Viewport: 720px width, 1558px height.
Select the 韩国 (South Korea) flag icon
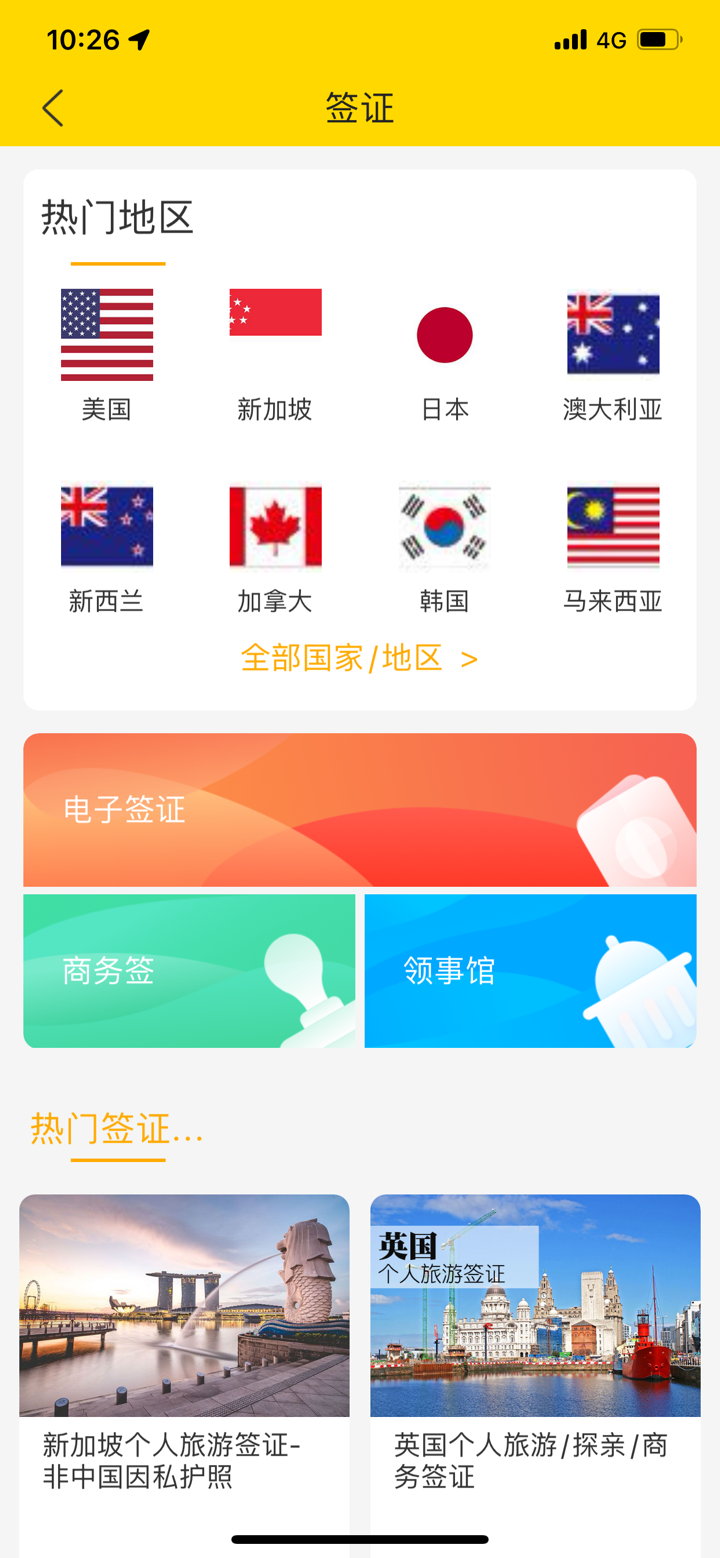444,527
